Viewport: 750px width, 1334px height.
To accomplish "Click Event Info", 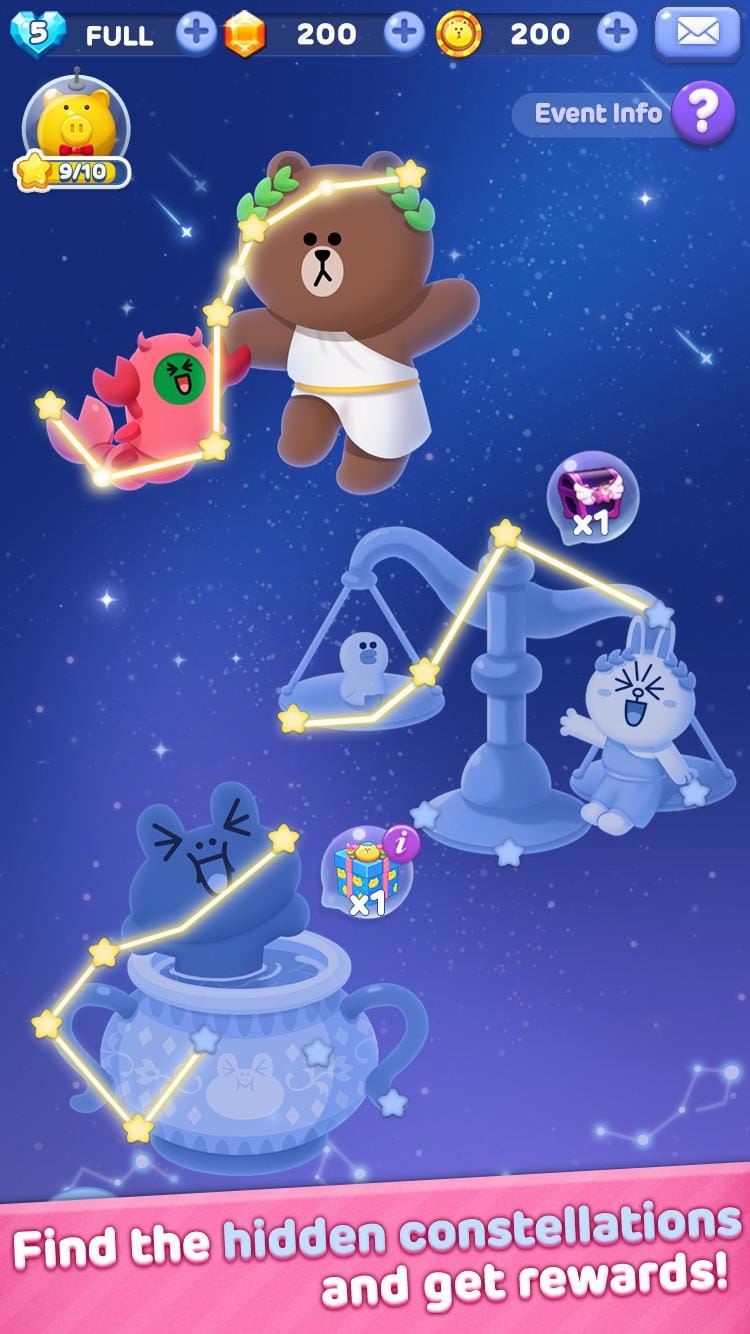I will 595,113.
